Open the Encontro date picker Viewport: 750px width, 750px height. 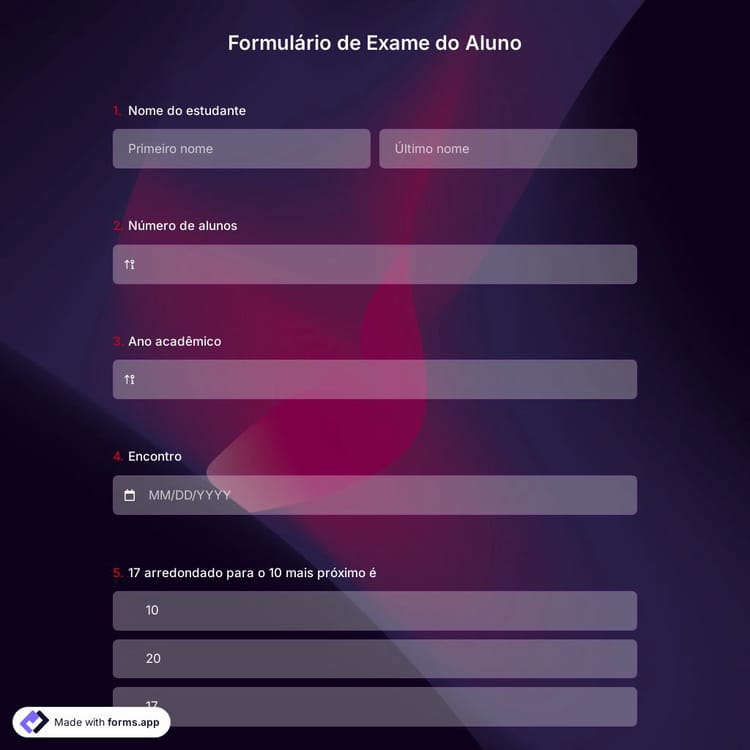point(374,495)
